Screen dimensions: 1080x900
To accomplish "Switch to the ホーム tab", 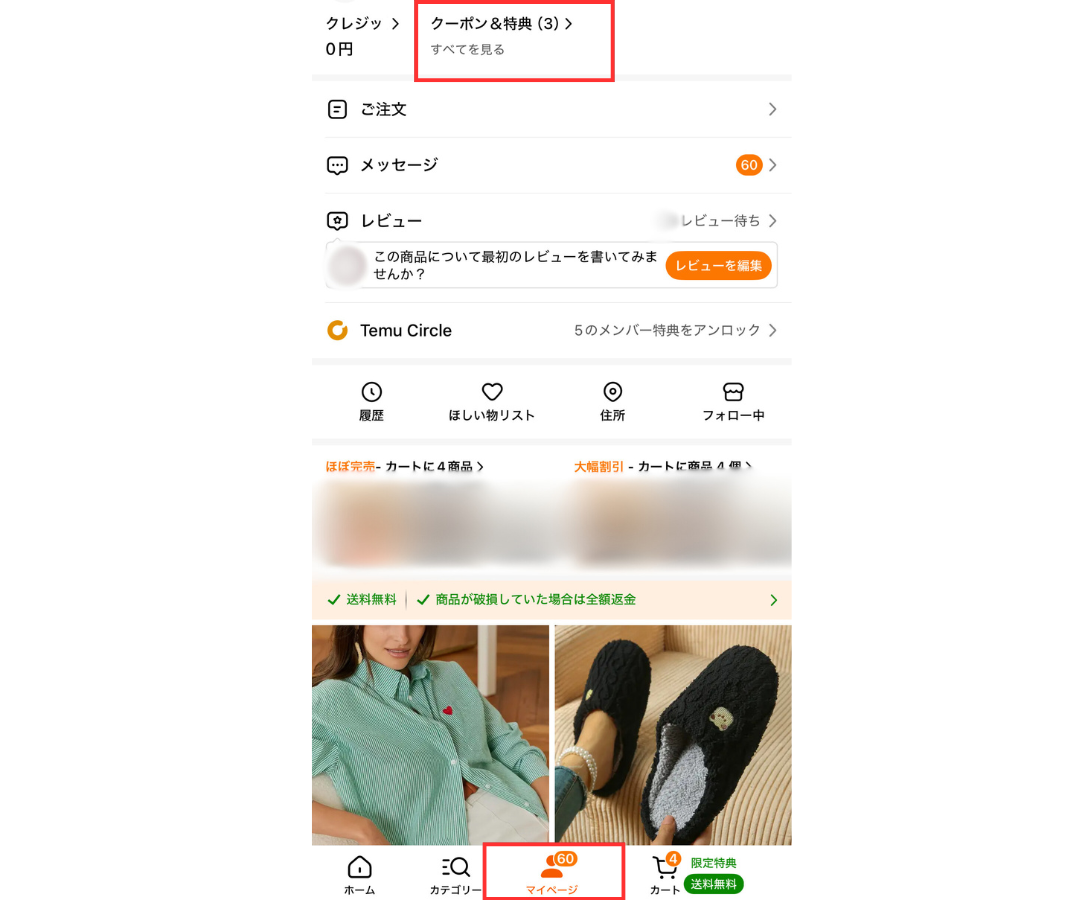I will 359,874.
